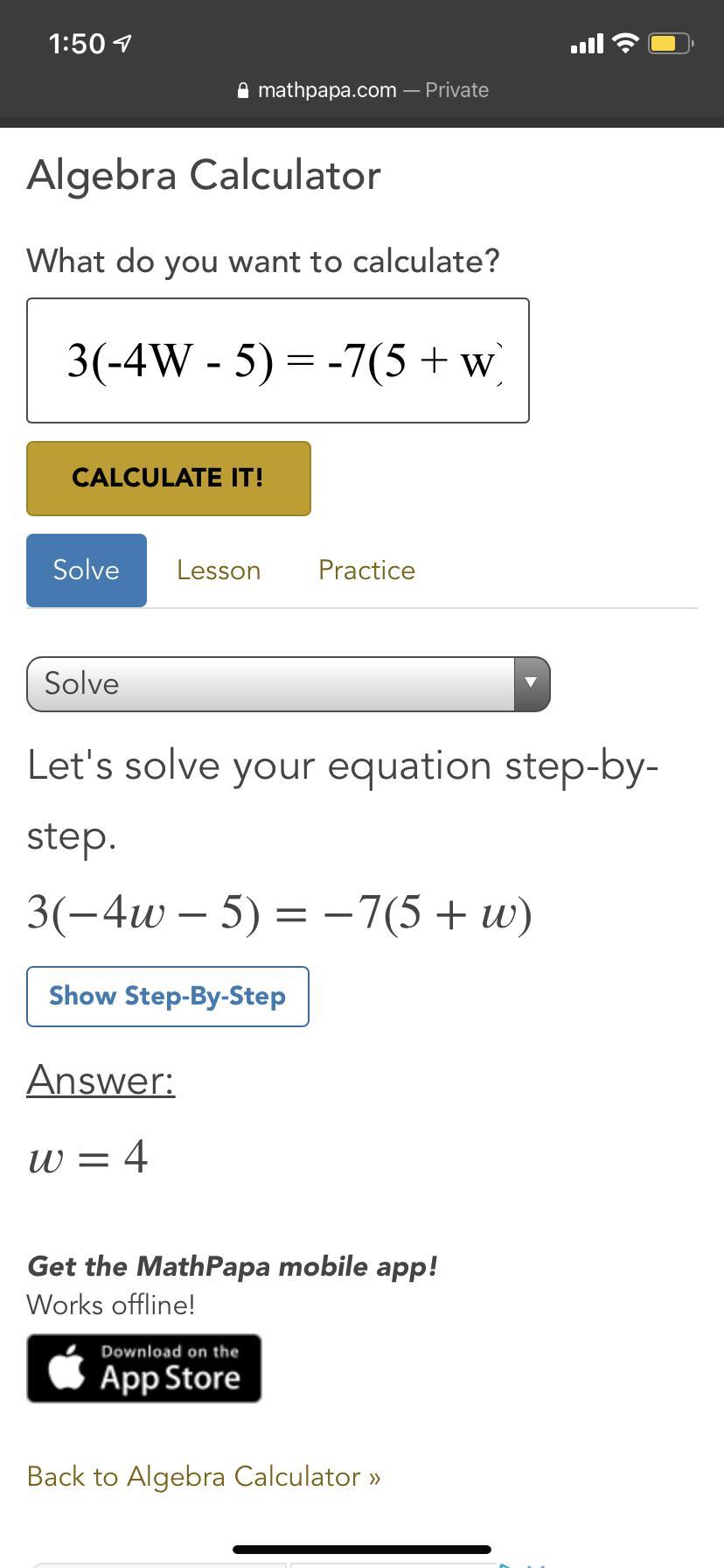724x1568 pixels.
Task: Switch to the Lesson tab
Action: [219, 570]
